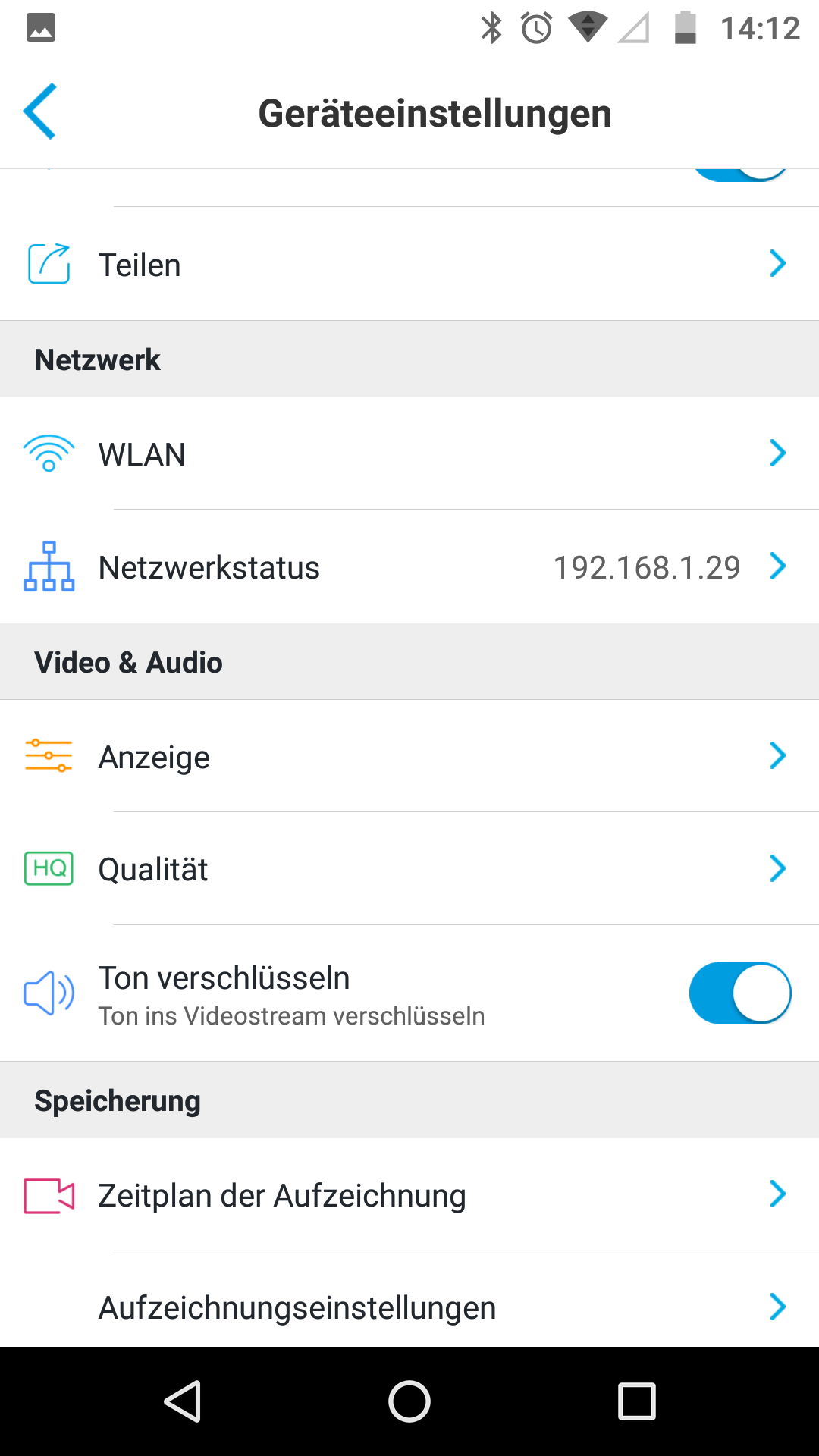Open Qualität video settings
The height and width of the screenshot is (1456, 819).
[x=409, y=869]
